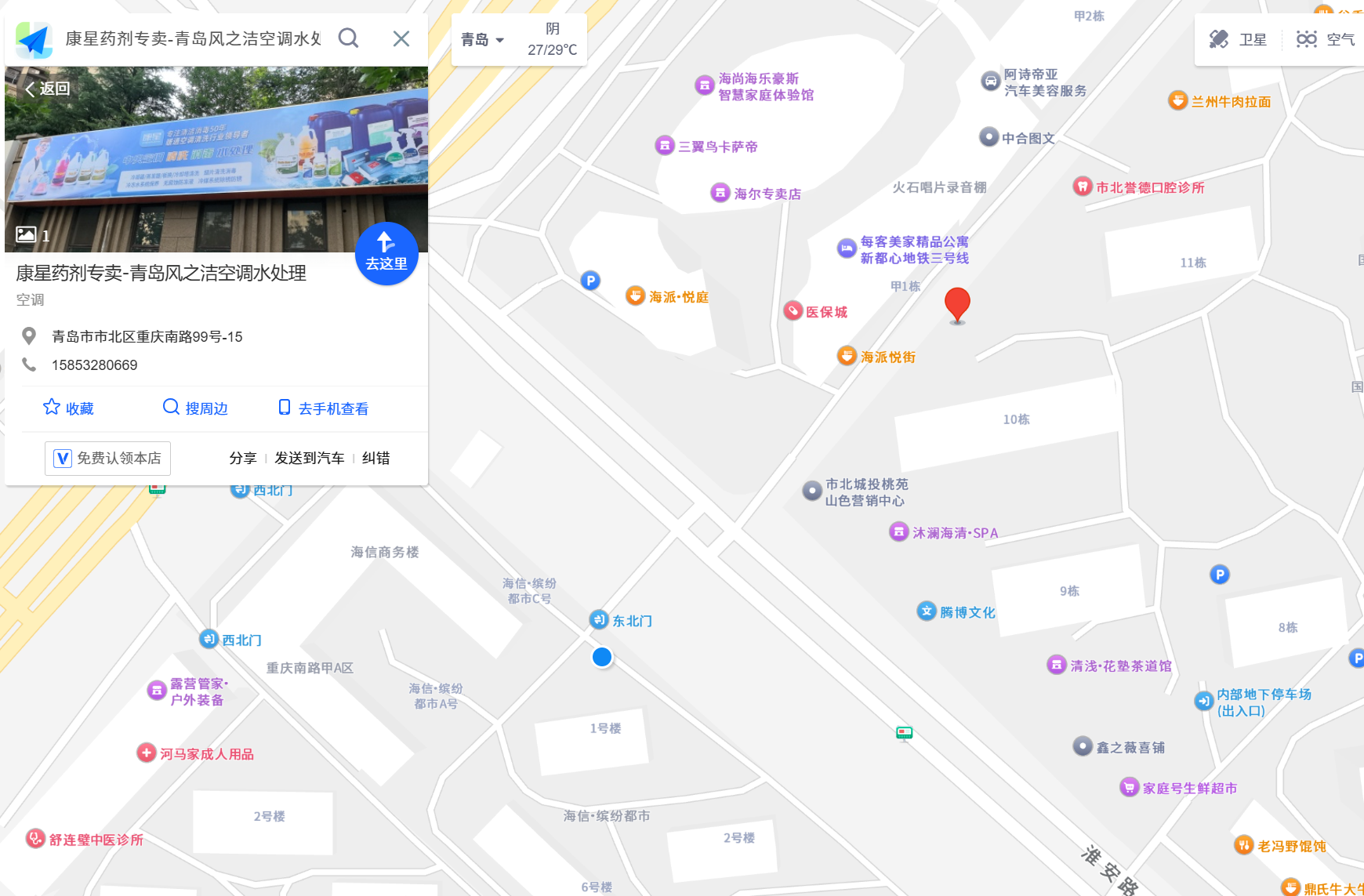Screen dimensions: 1364x896
Task: Go back using 返回
Action: click(47, 89)
